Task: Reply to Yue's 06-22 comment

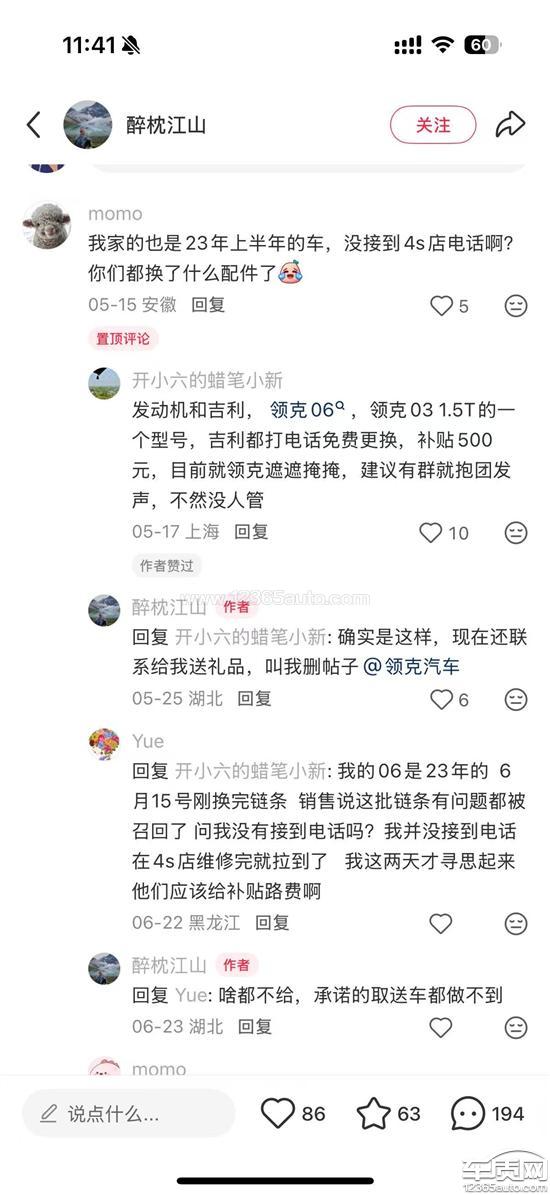Action: tap(272, 923)
